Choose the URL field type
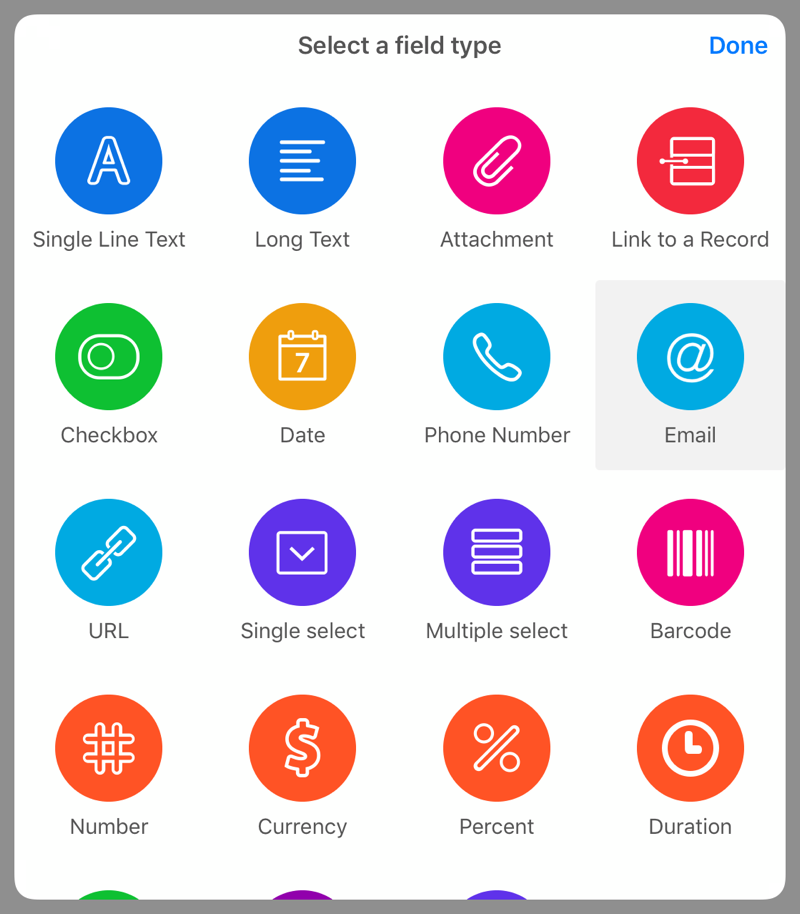The width and height of the screenshot is (800, 914). click(109, 553)
